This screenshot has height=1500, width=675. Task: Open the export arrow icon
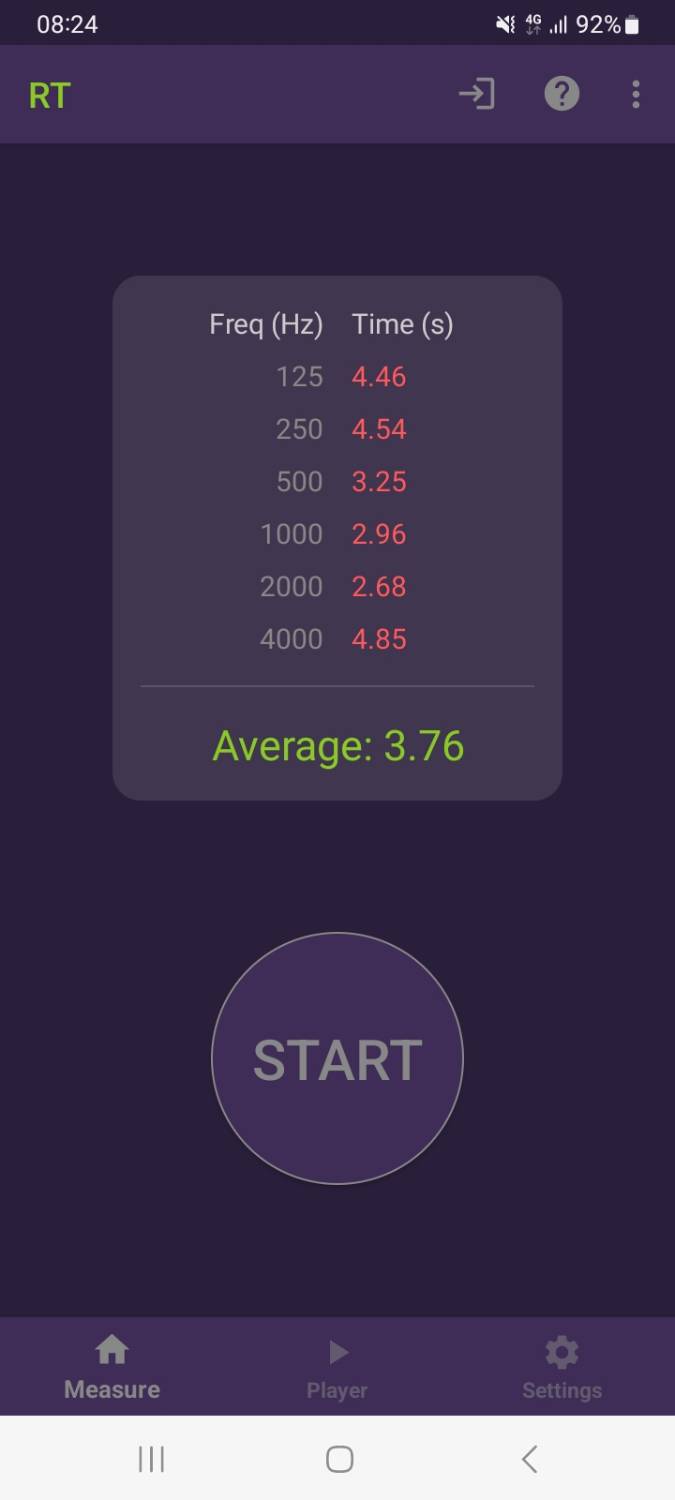point(477,94)
